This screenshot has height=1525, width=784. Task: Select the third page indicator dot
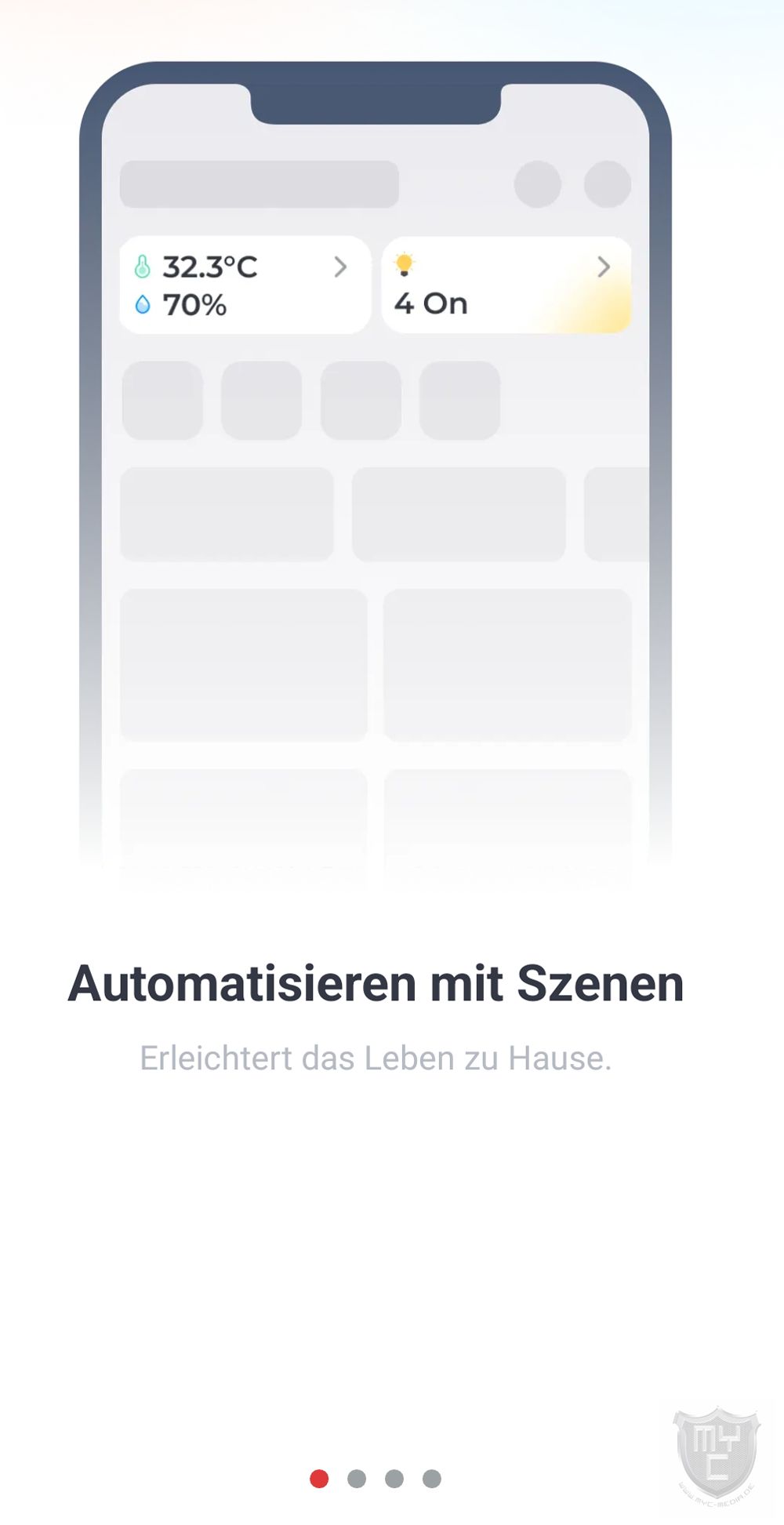pos(394,1479)
